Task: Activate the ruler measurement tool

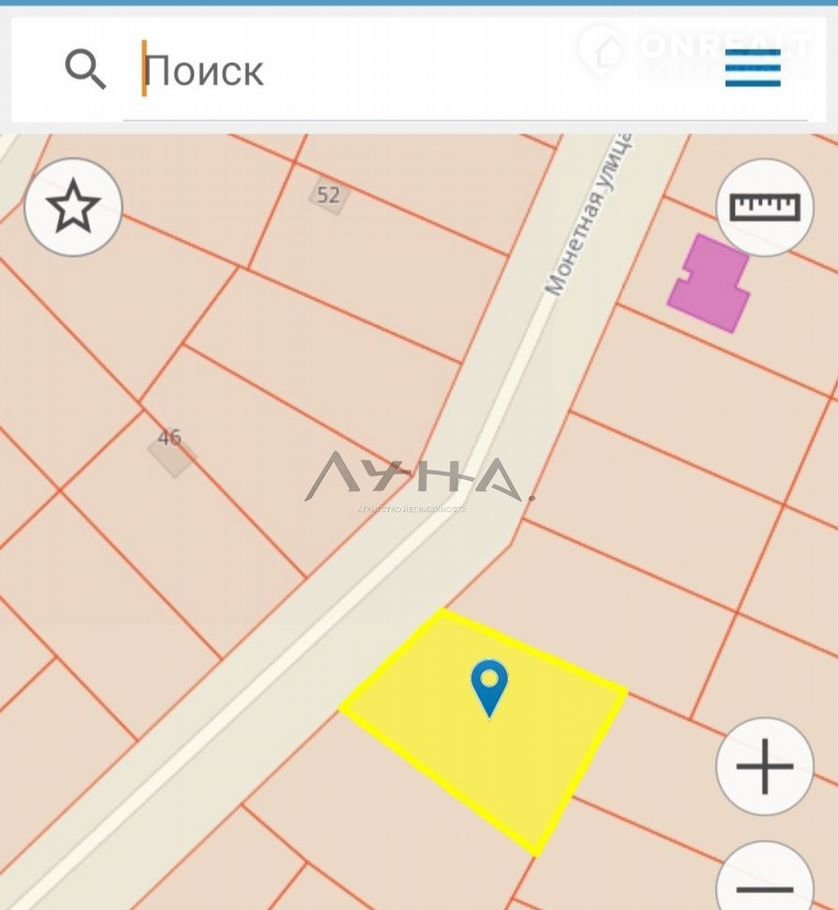Action: point(765,207)
